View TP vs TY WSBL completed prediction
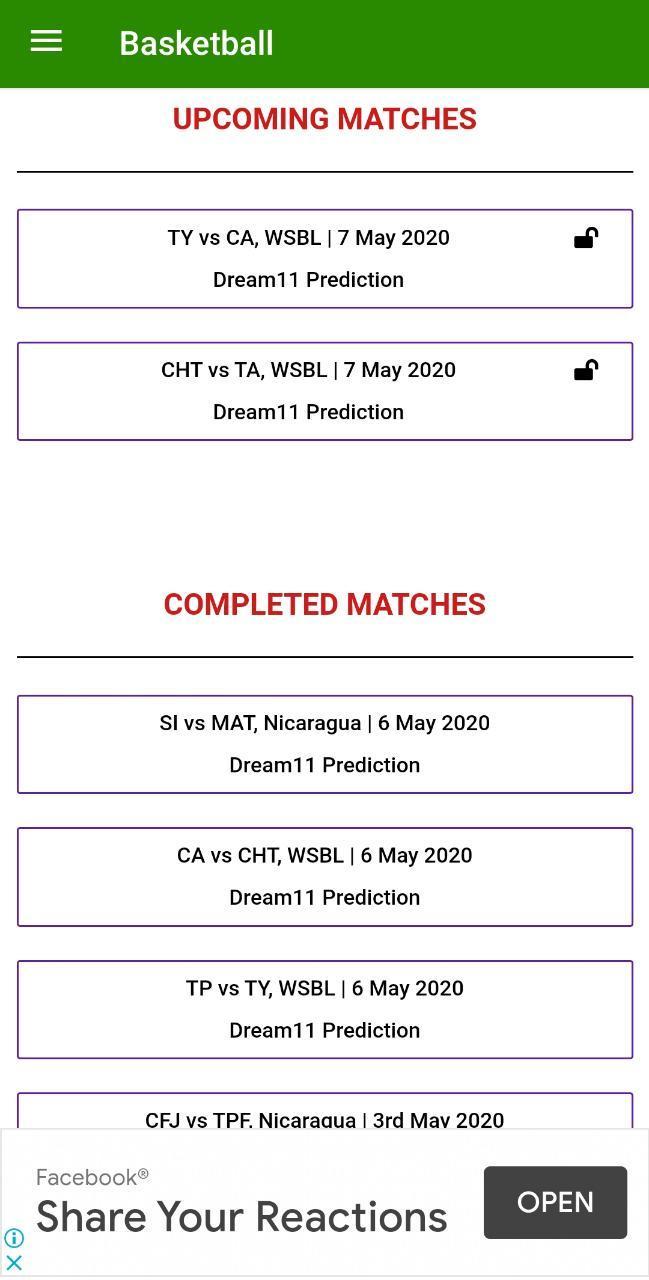The image size is (649, 1280). [325, 1009]
